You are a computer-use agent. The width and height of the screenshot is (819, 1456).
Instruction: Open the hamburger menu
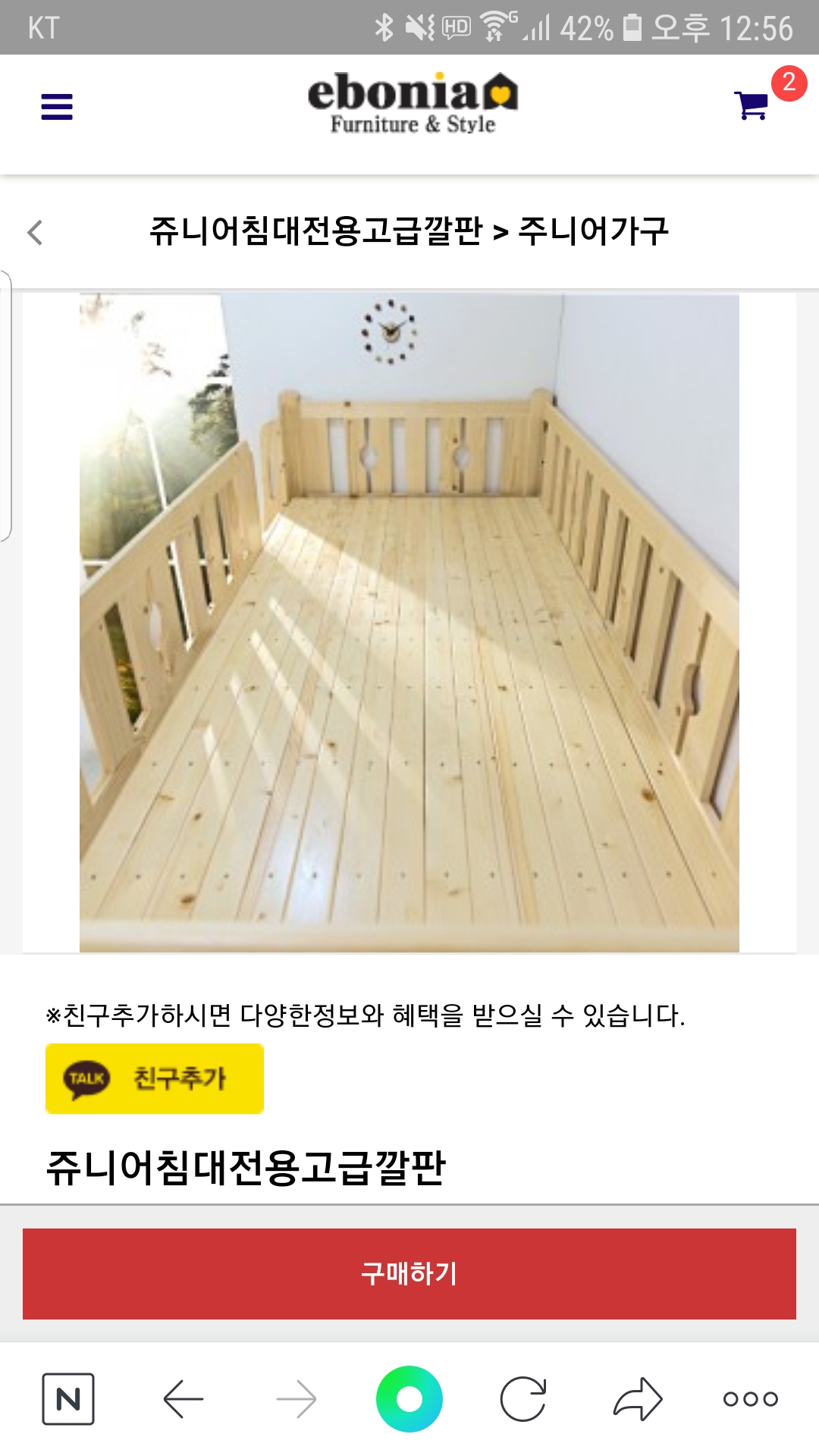coord(57,107)
